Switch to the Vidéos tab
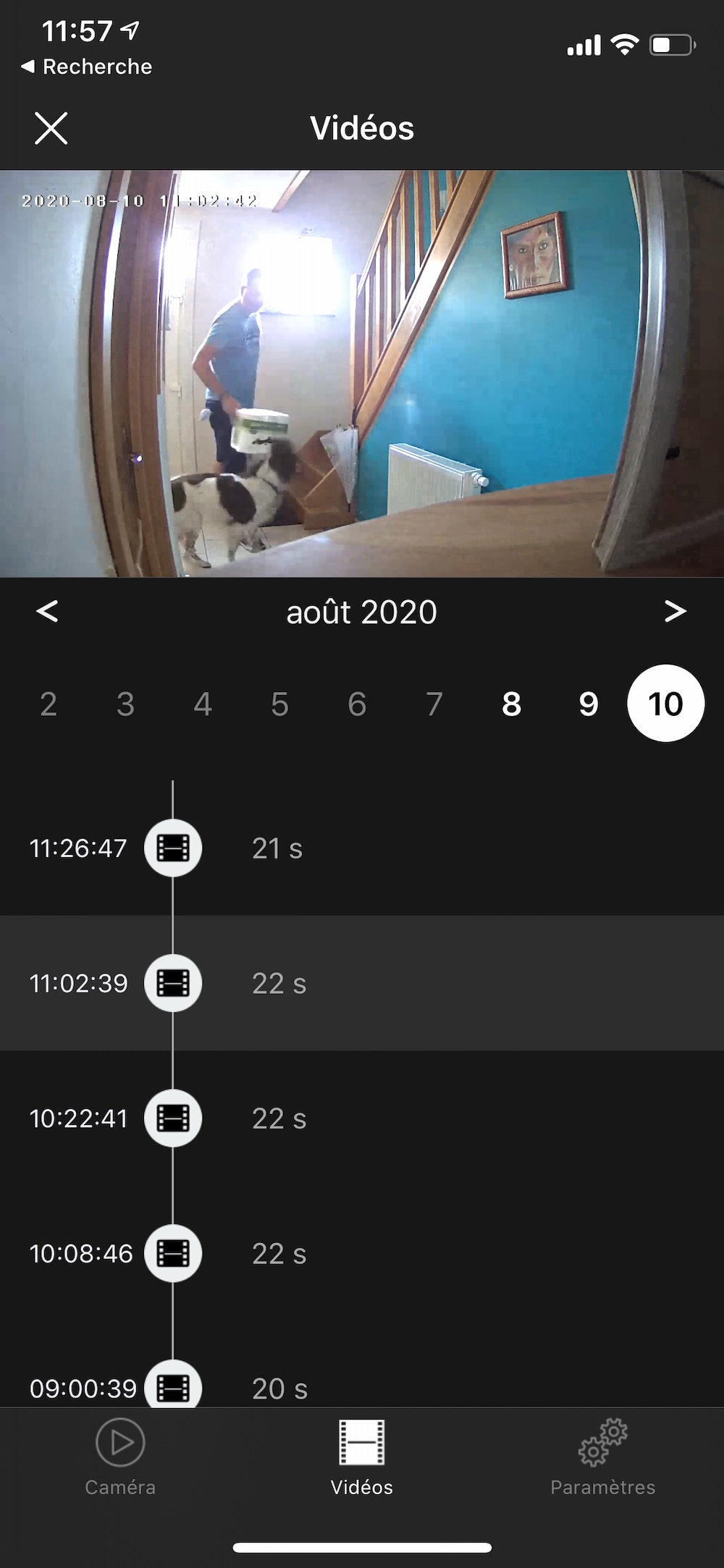The width and height of the screenshot is (724, 1568). click(362, 1457)
